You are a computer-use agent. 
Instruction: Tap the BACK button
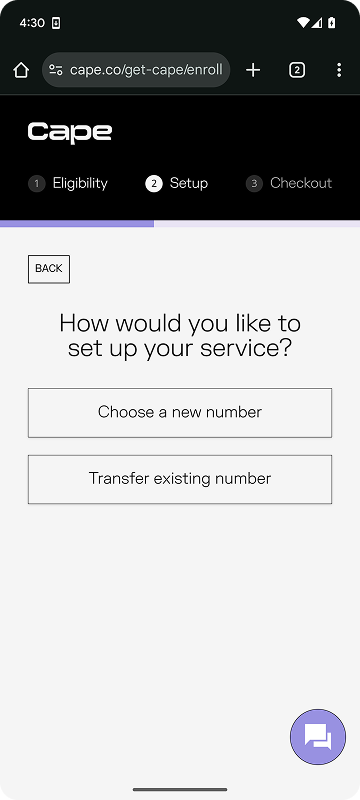click(x=49, y=269)
